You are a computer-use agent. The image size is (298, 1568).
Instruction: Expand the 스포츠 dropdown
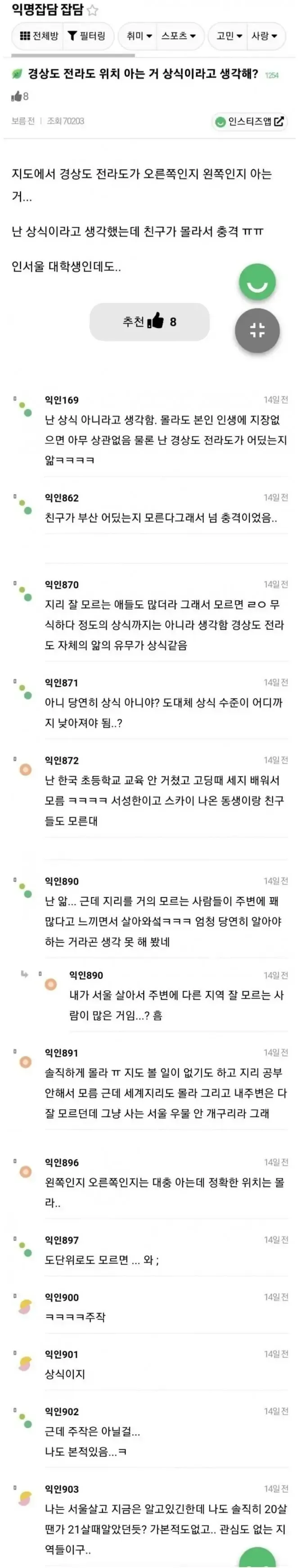point(178,36)
